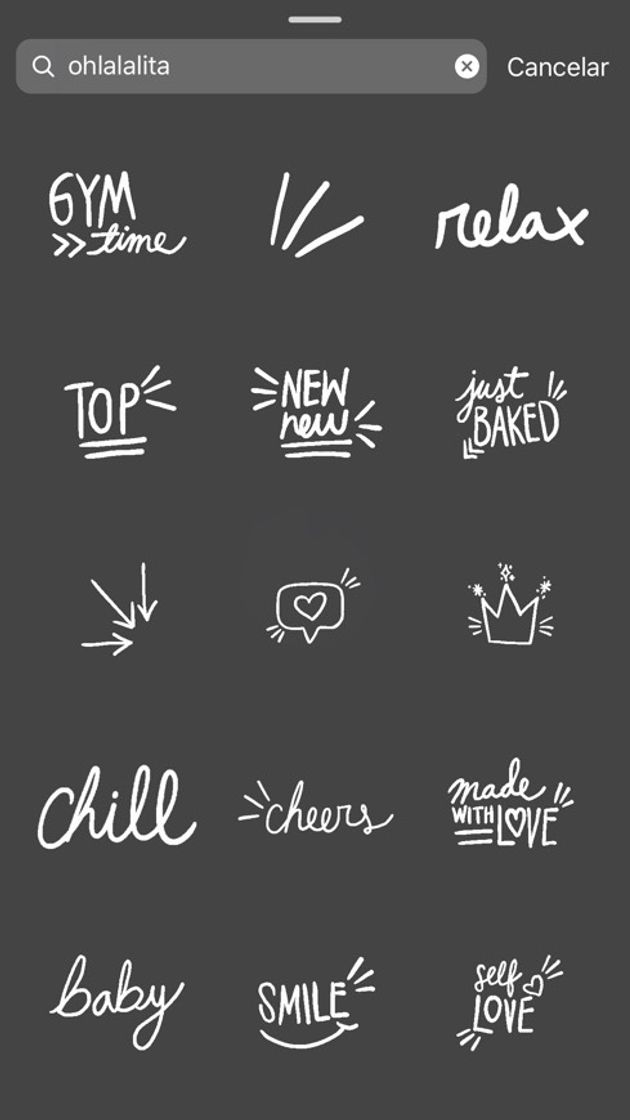
Task: Select the NEW new sticker
Action: [314, 412]
